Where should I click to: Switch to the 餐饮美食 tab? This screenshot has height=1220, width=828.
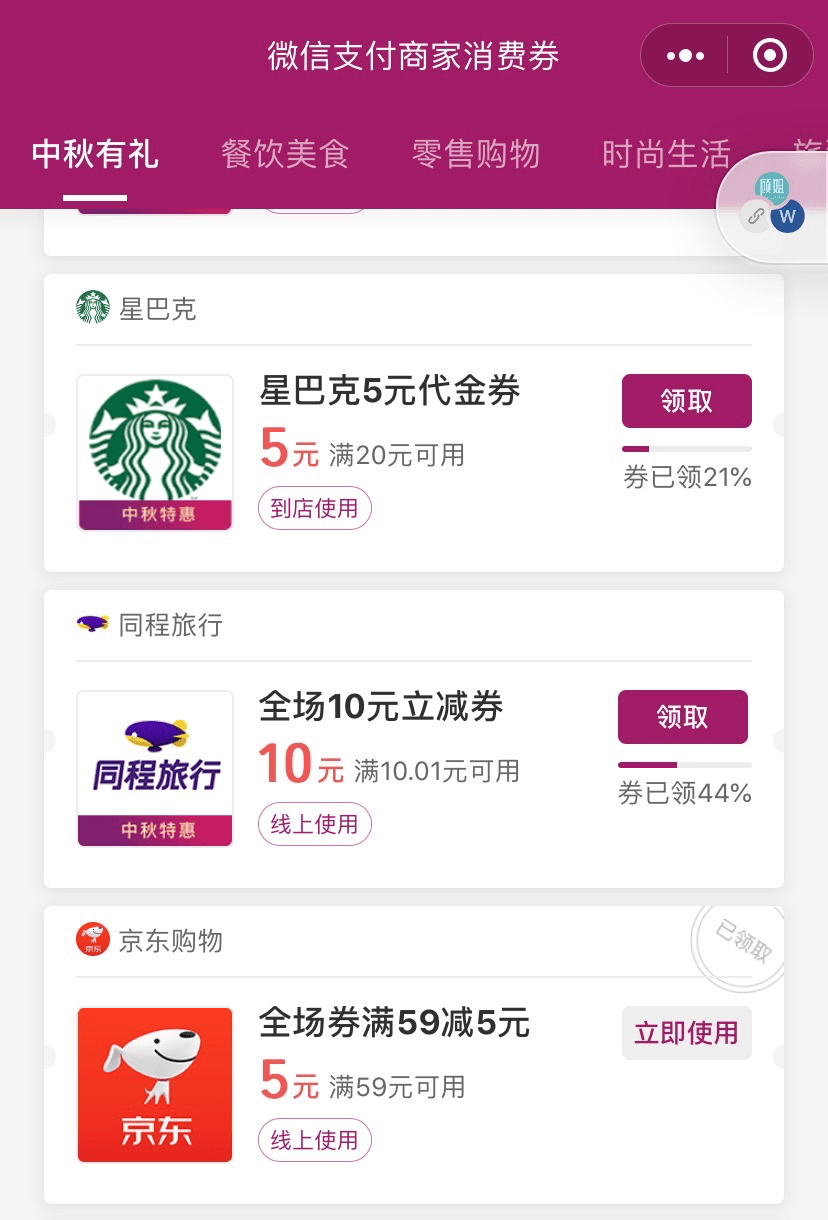pos(285,154)
